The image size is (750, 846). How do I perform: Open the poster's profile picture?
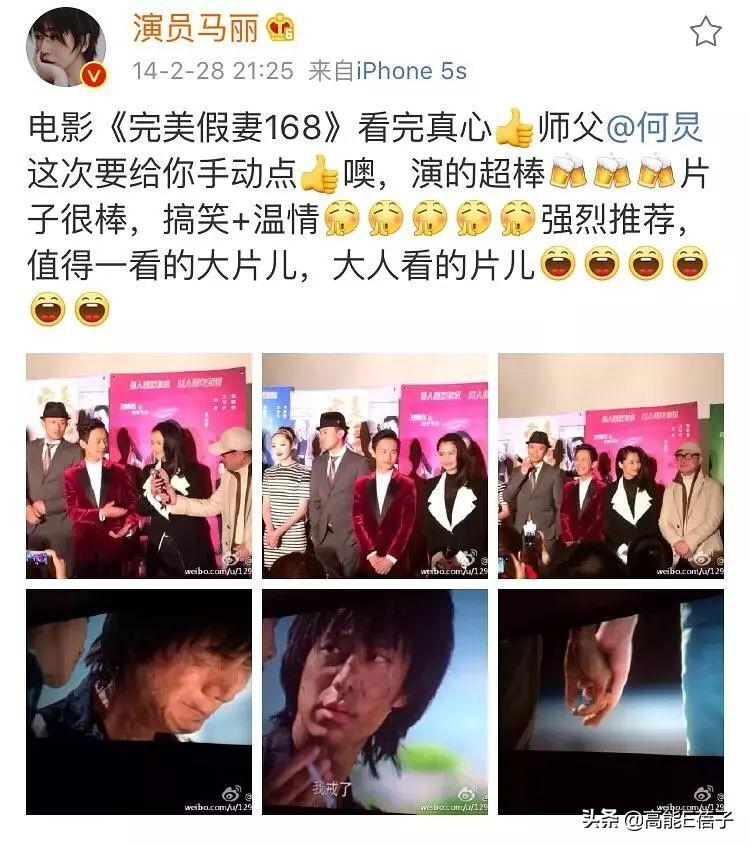(66, 47)
